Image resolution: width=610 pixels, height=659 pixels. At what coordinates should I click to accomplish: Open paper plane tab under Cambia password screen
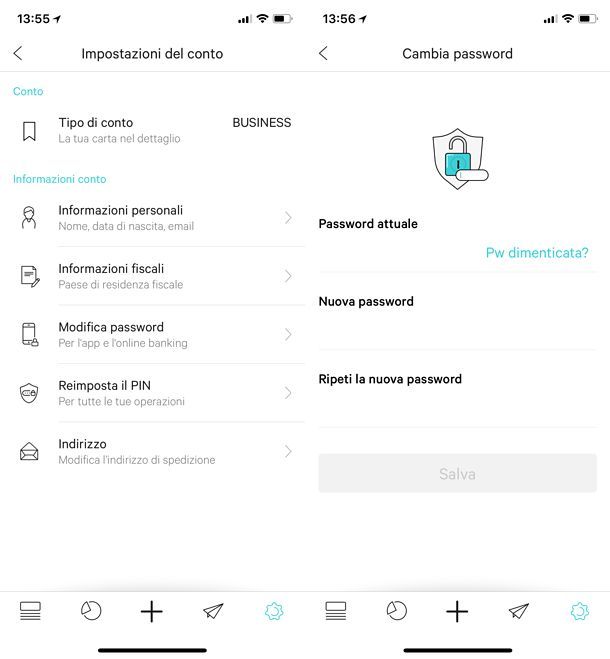[x=518, y=611]
